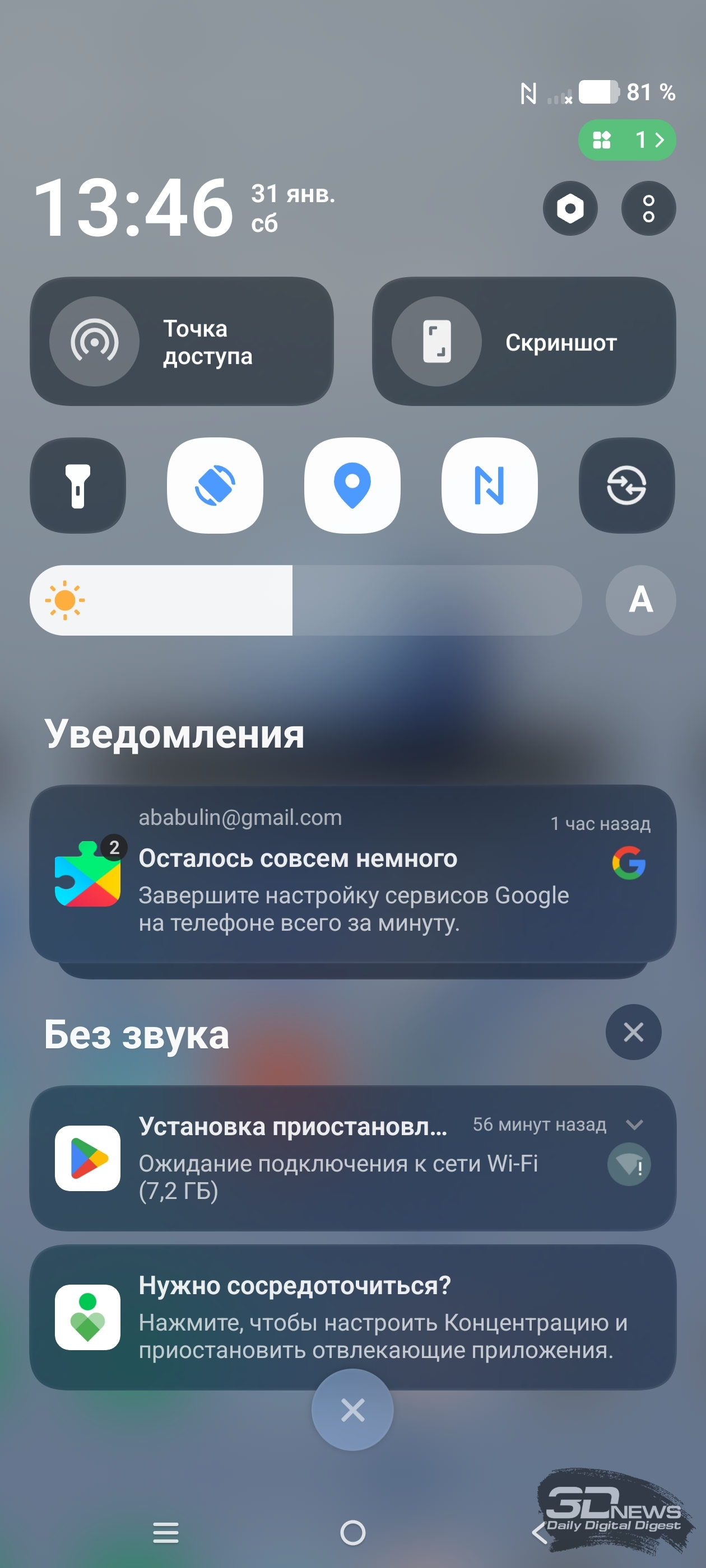Open the quick settings overflow menu
Screen dimensions: 706x1568
point(648,208)
